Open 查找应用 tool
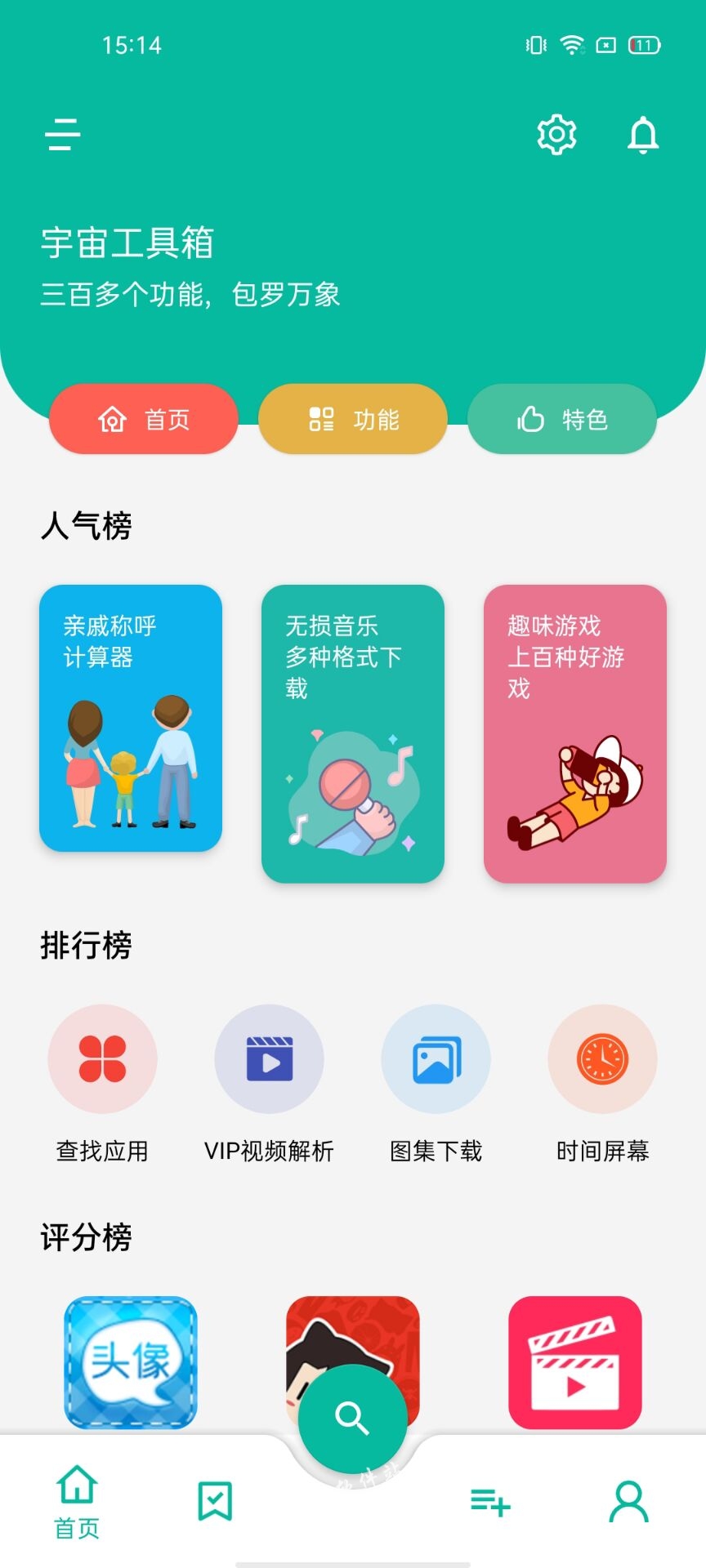706x1568 pixels. point(102,1058)
